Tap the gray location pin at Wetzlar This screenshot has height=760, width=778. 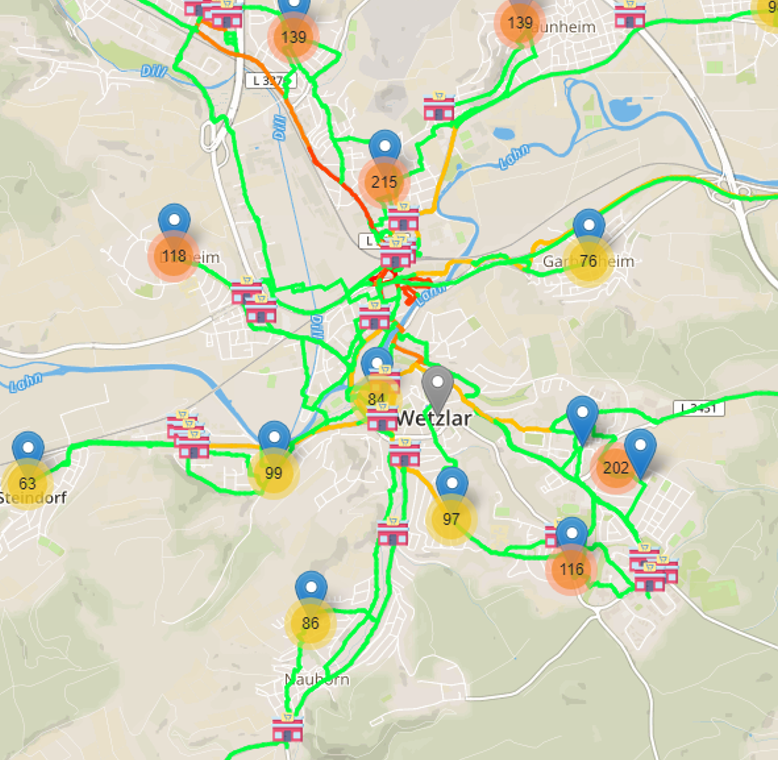point(437,388)
